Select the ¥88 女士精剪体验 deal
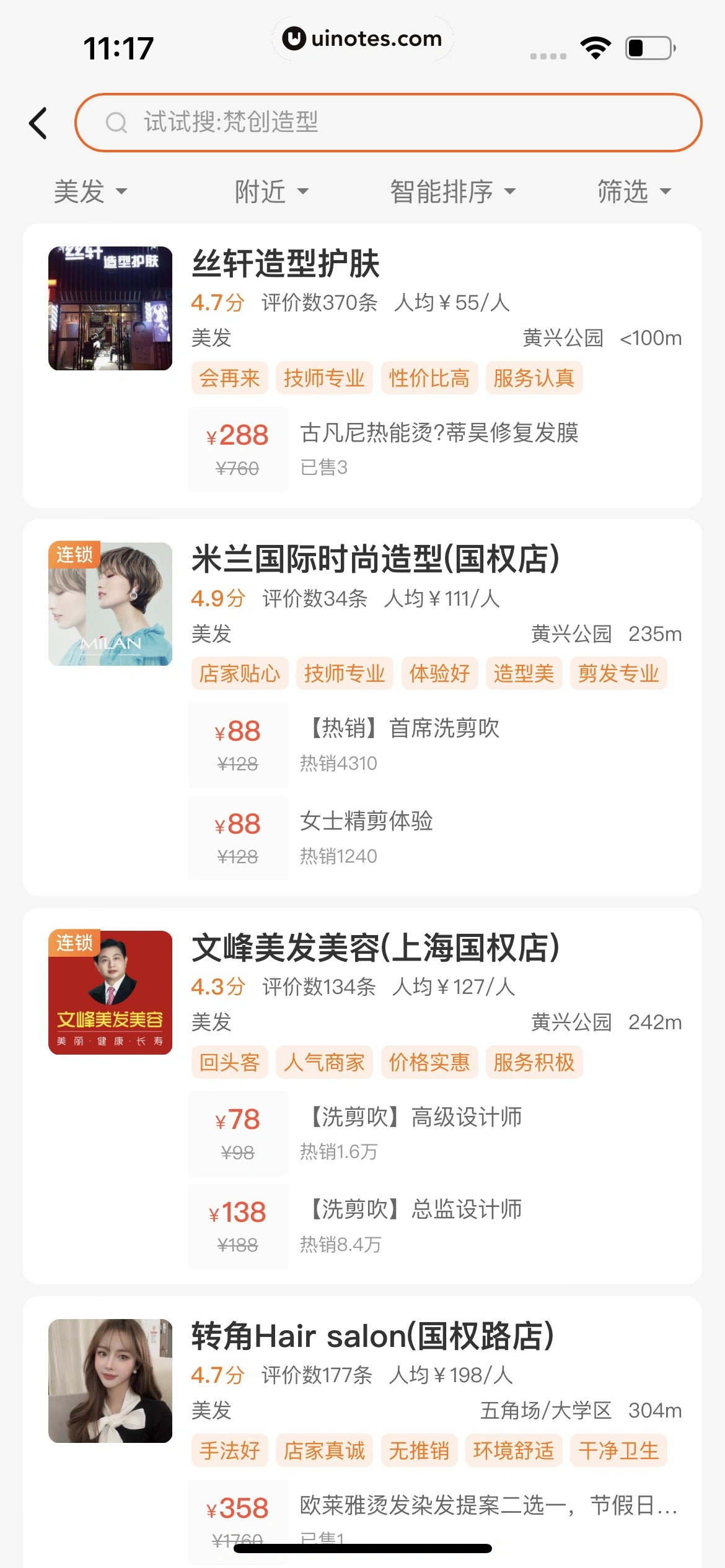Image resolution: width=725 pixels, height=1568 pixels. [x=434, y=837]
